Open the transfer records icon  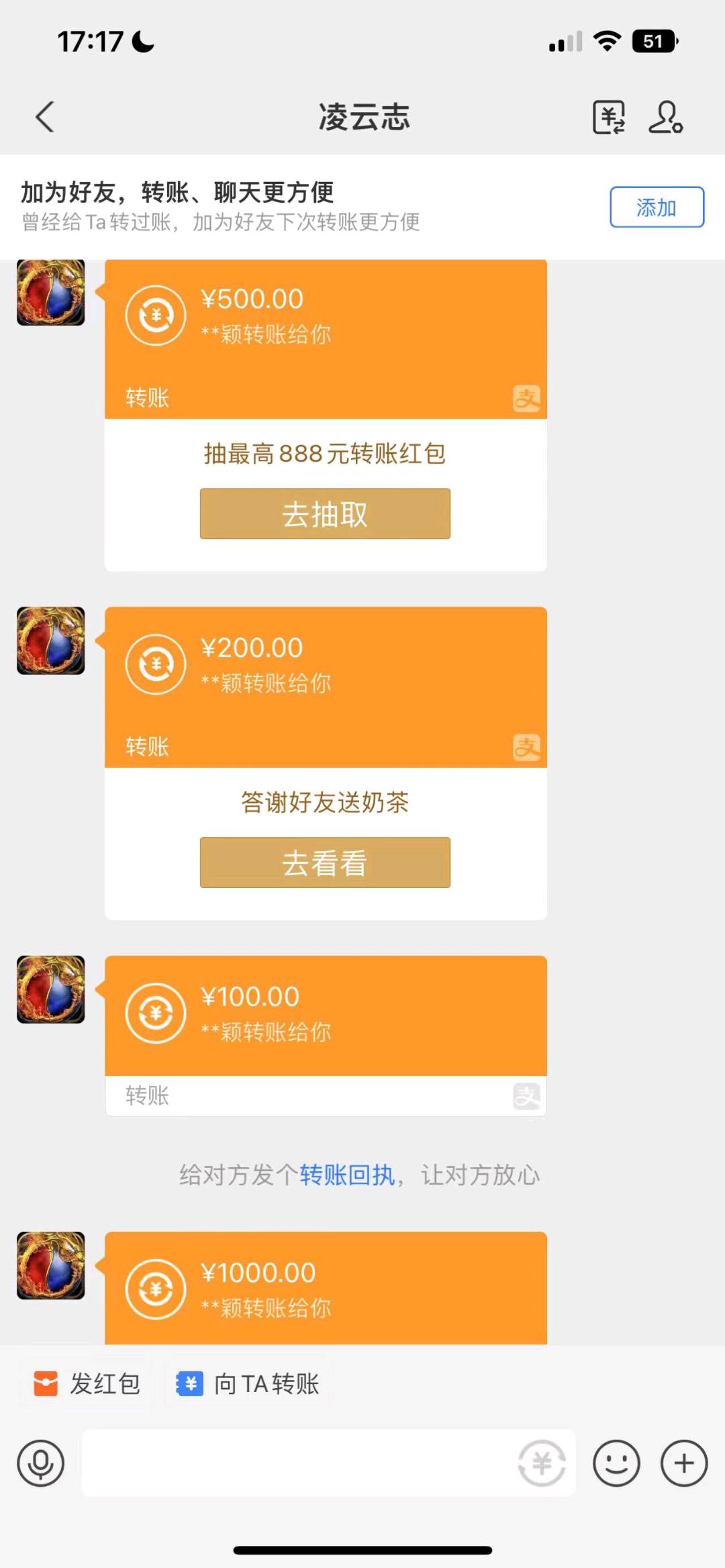click(609, 117)
